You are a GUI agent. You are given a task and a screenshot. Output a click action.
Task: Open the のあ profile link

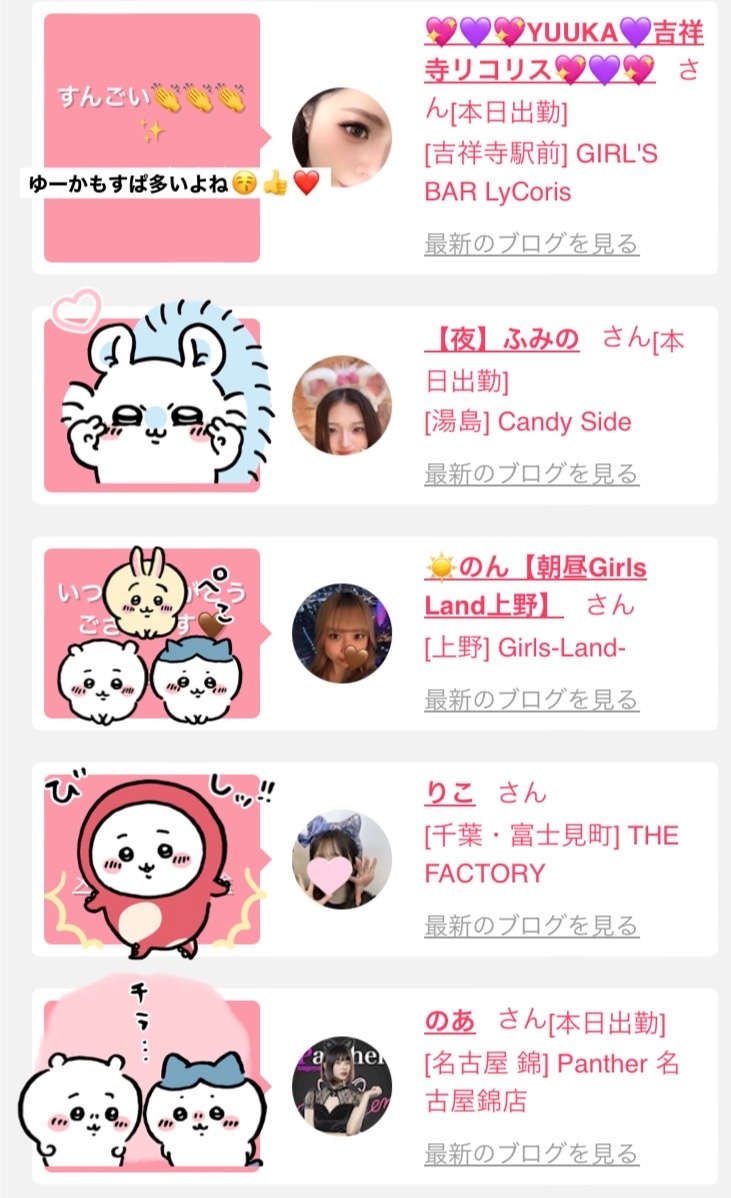click(450, 1020)
